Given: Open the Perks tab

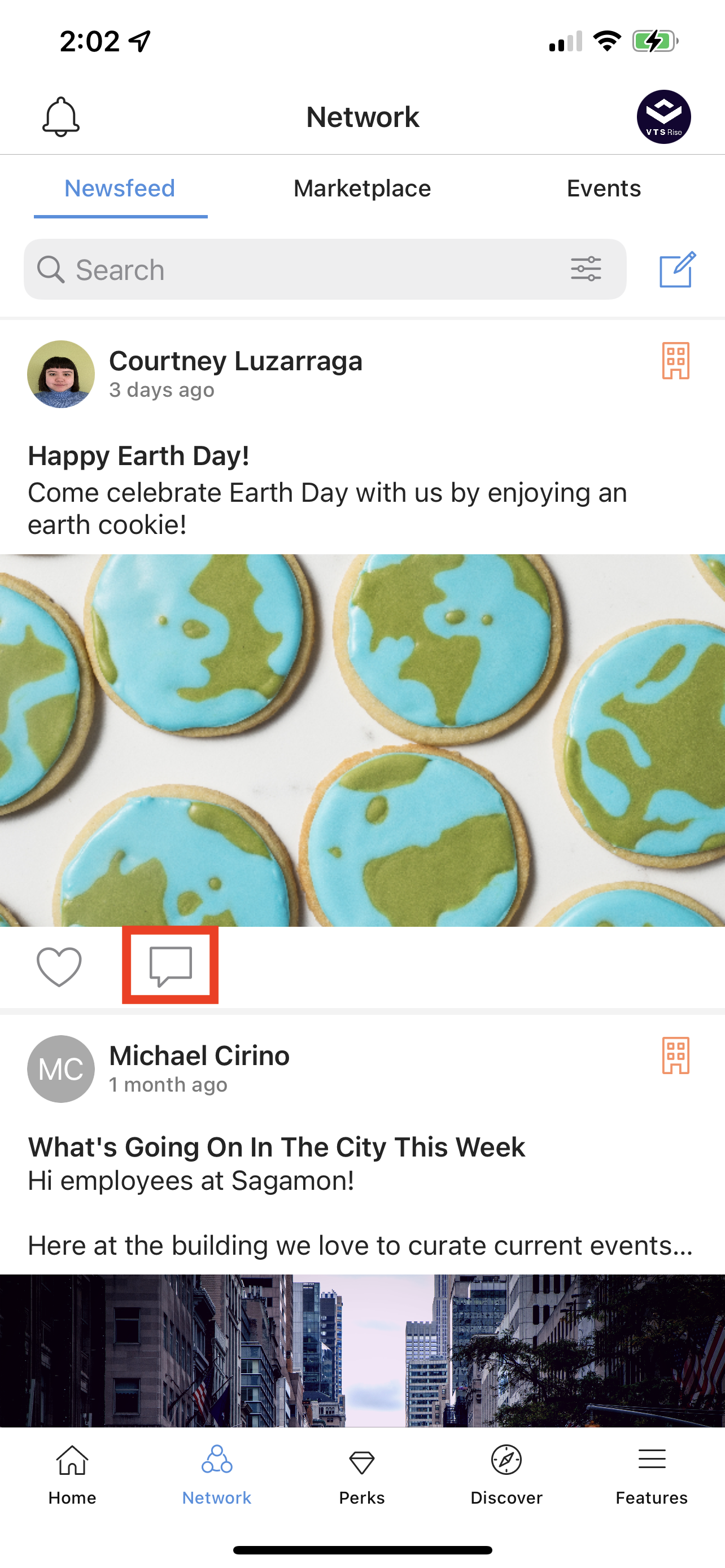Looking at the screenshot, I should click(x=361, y=1474).
